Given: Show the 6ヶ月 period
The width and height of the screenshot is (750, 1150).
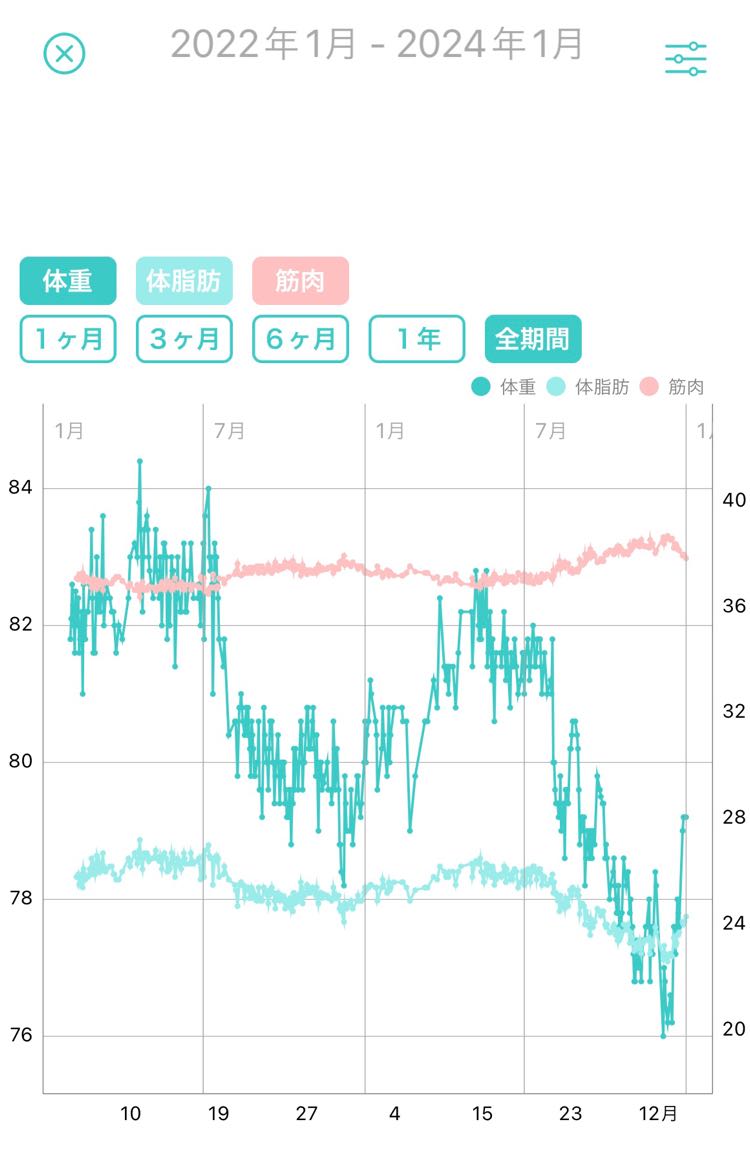Looking at the screenshot, I should (x=300, y=339).
